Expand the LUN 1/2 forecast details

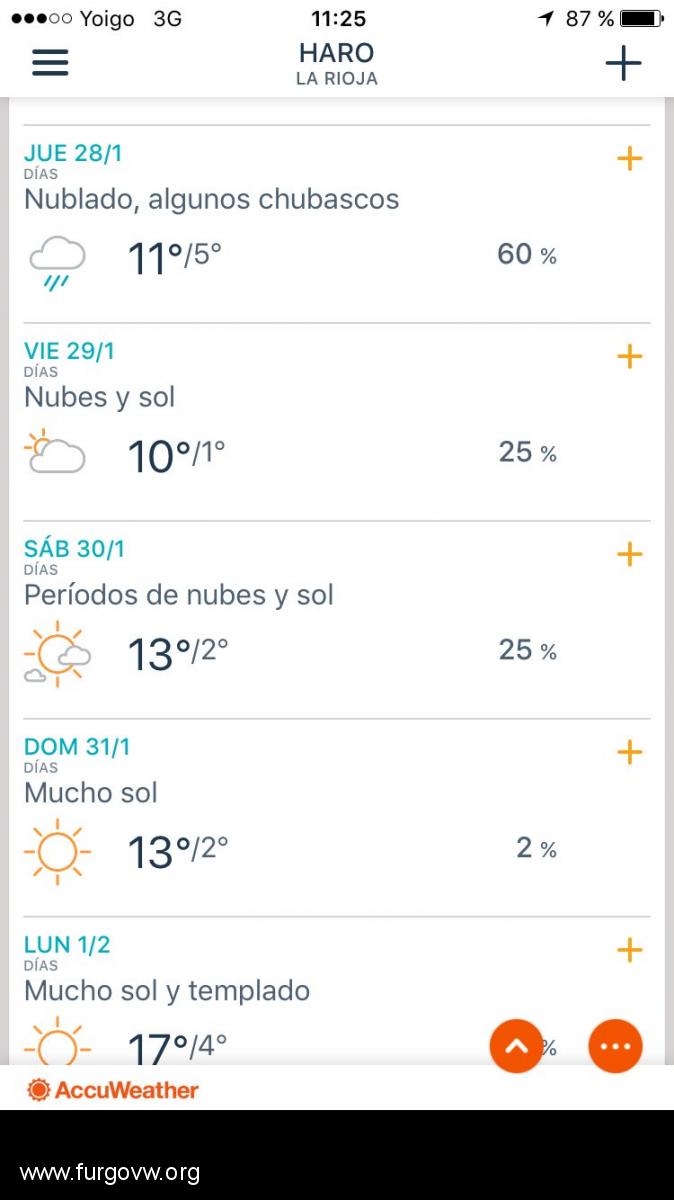point(629,950)
